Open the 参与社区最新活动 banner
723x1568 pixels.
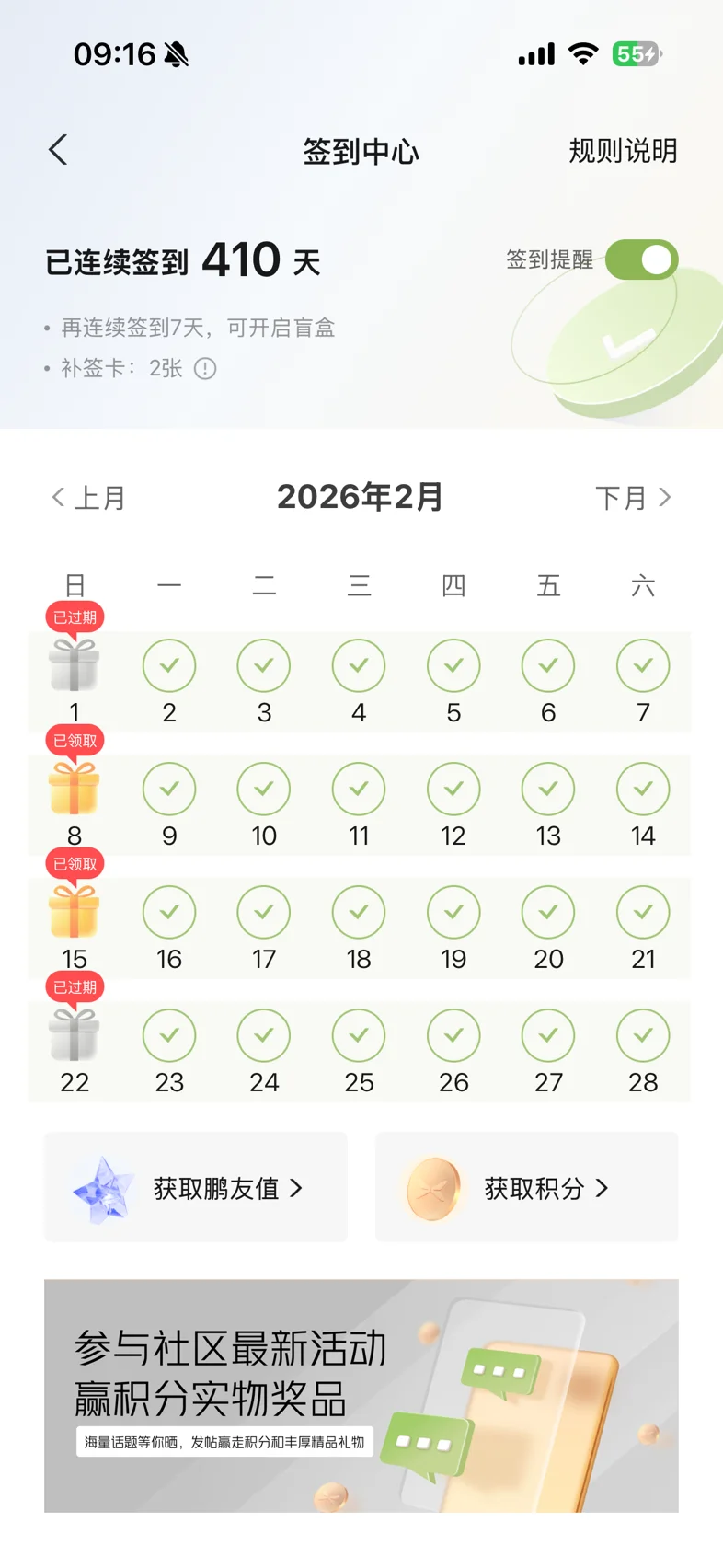[x=361, y=1395]
